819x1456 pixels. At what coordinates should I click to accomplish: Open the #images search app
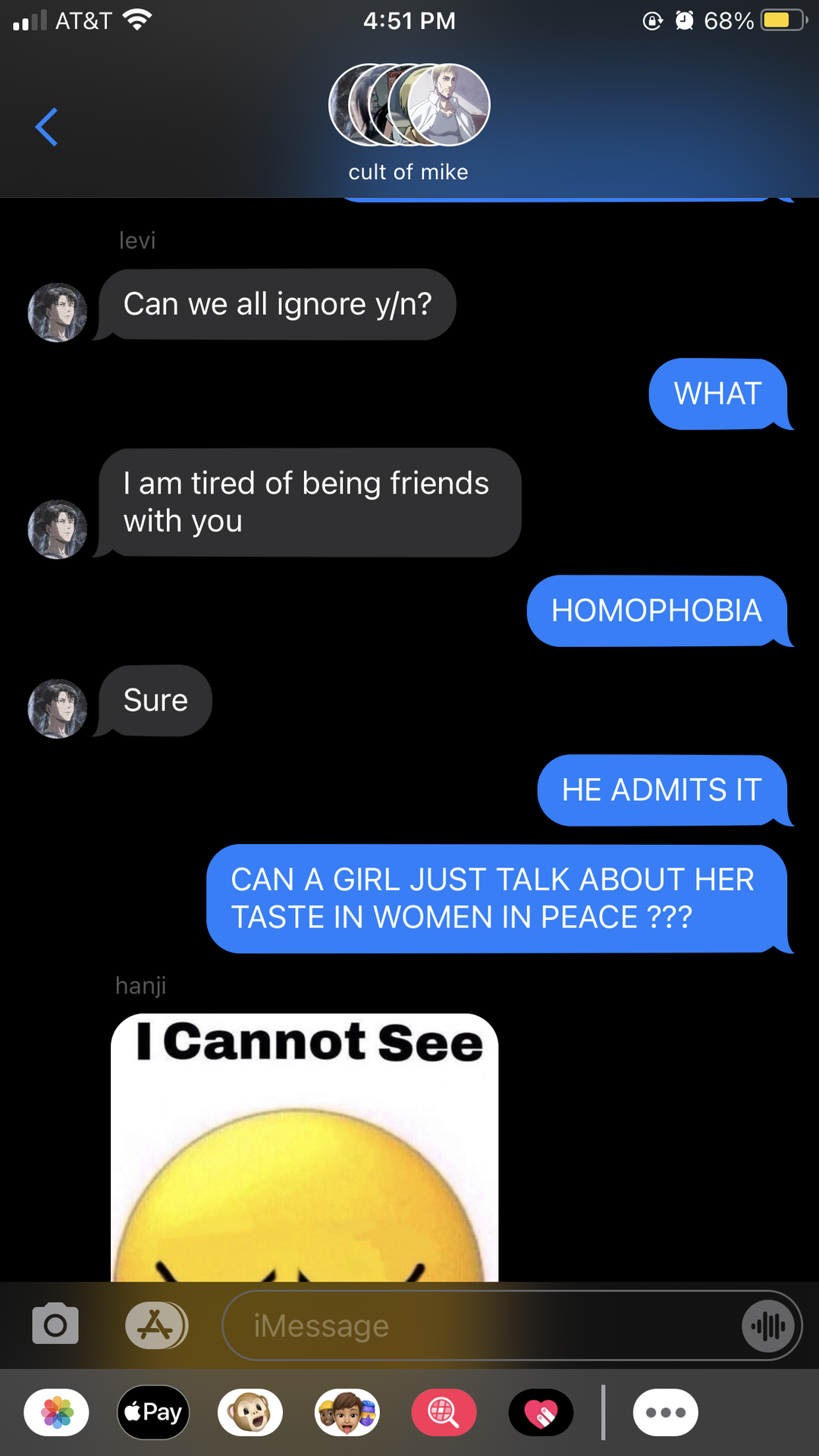pos(444,1412)
